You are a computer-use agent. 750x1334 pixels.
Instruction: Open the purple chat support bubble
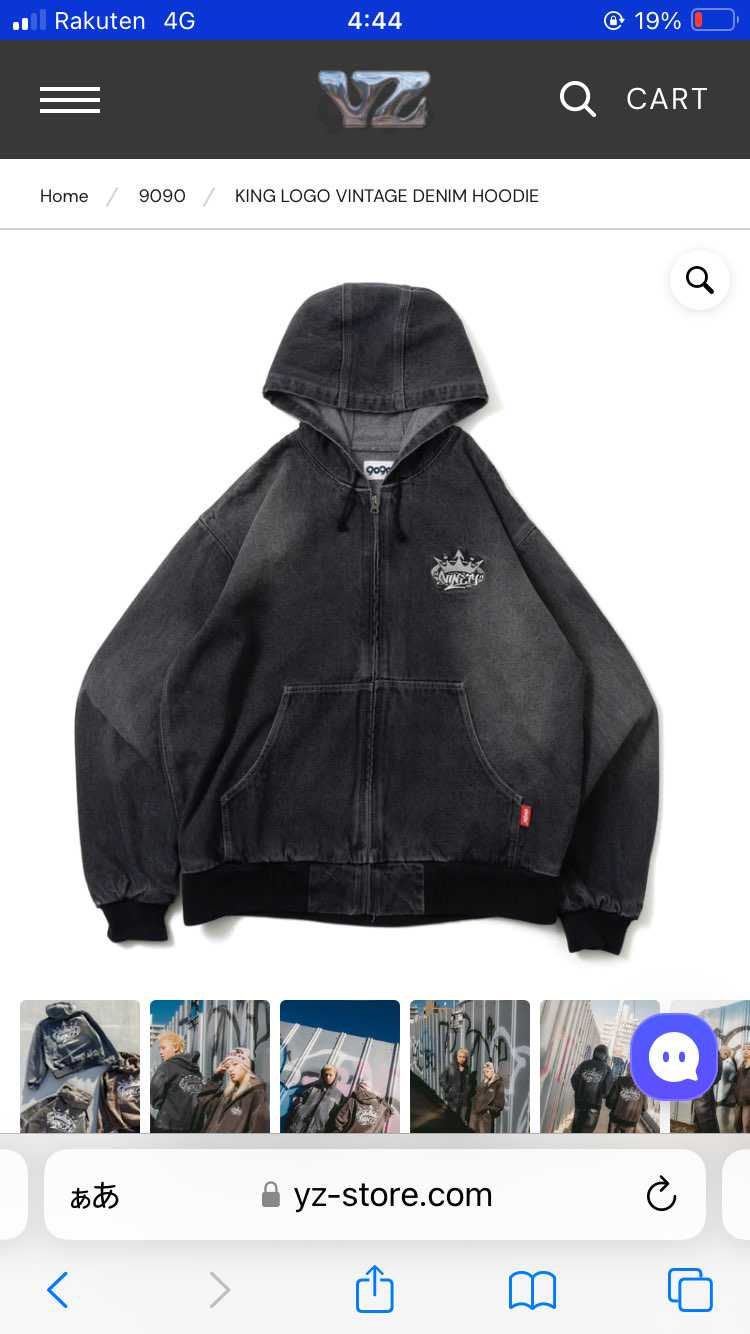674,1056
